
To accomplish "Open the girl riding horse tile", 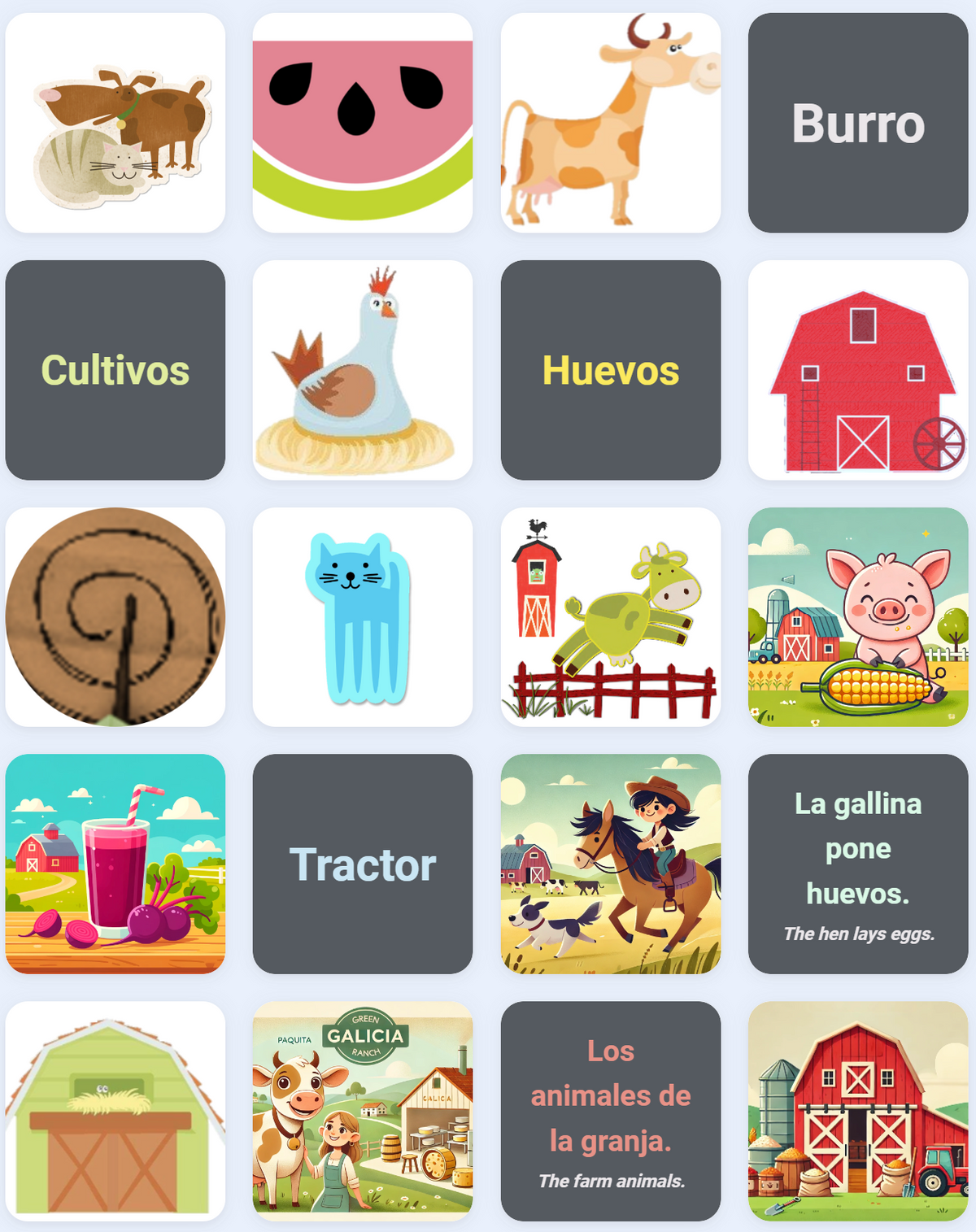I will point(610,864).
